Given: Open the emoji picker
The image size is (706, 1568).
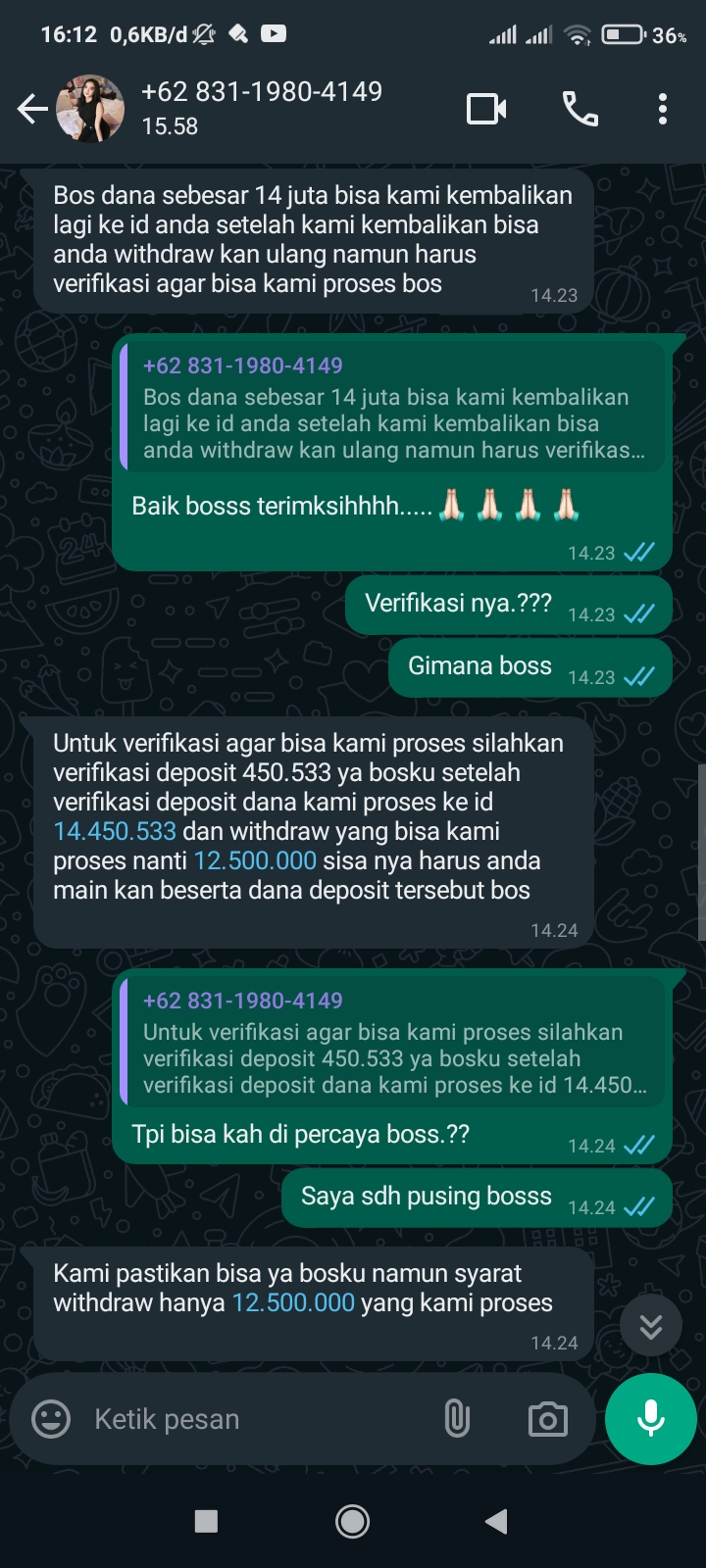Looking at the screenshot, I should tap(51, 1418).
